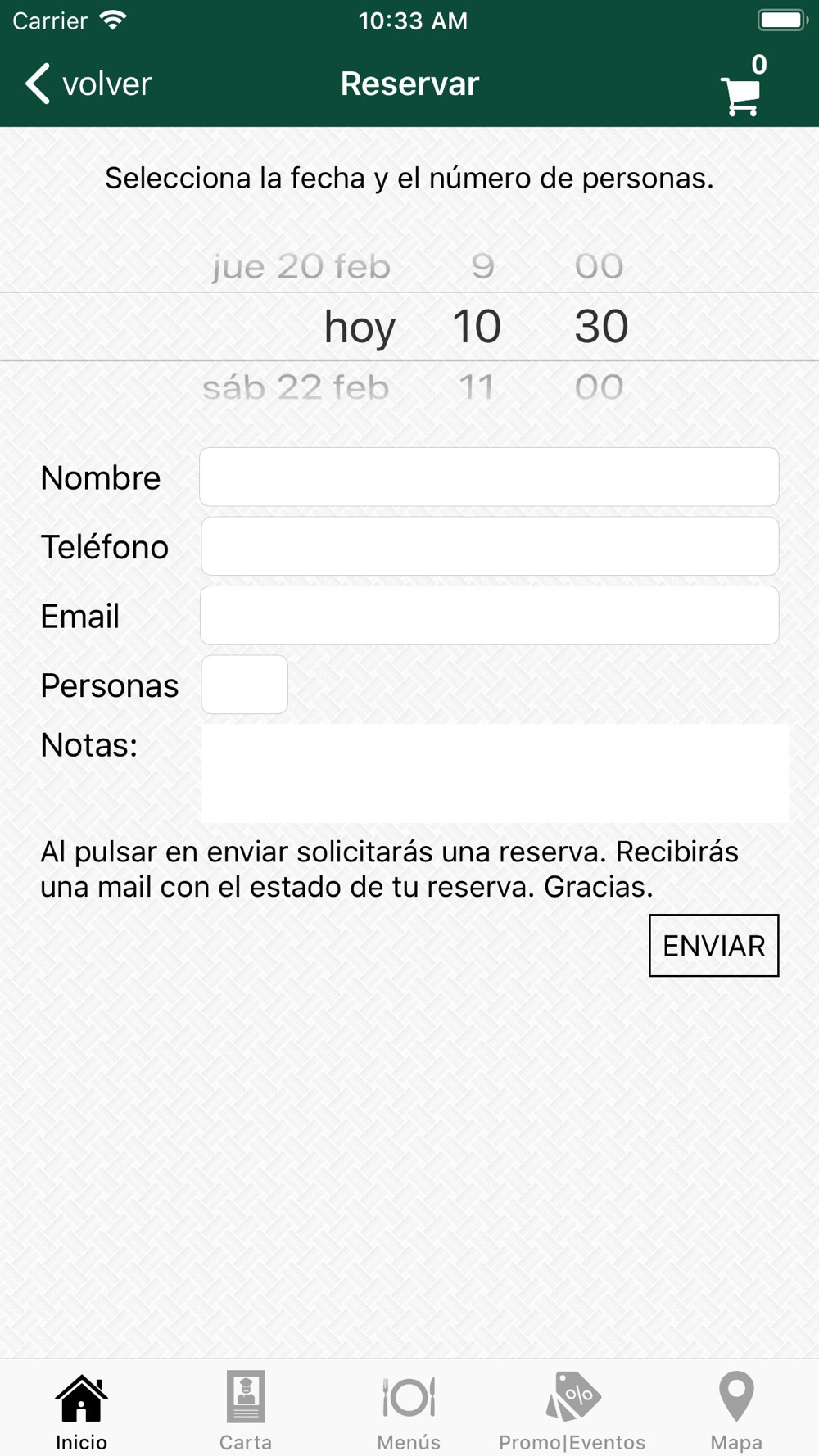
Task: Focus the Email text field
Action: pos(489,615)
